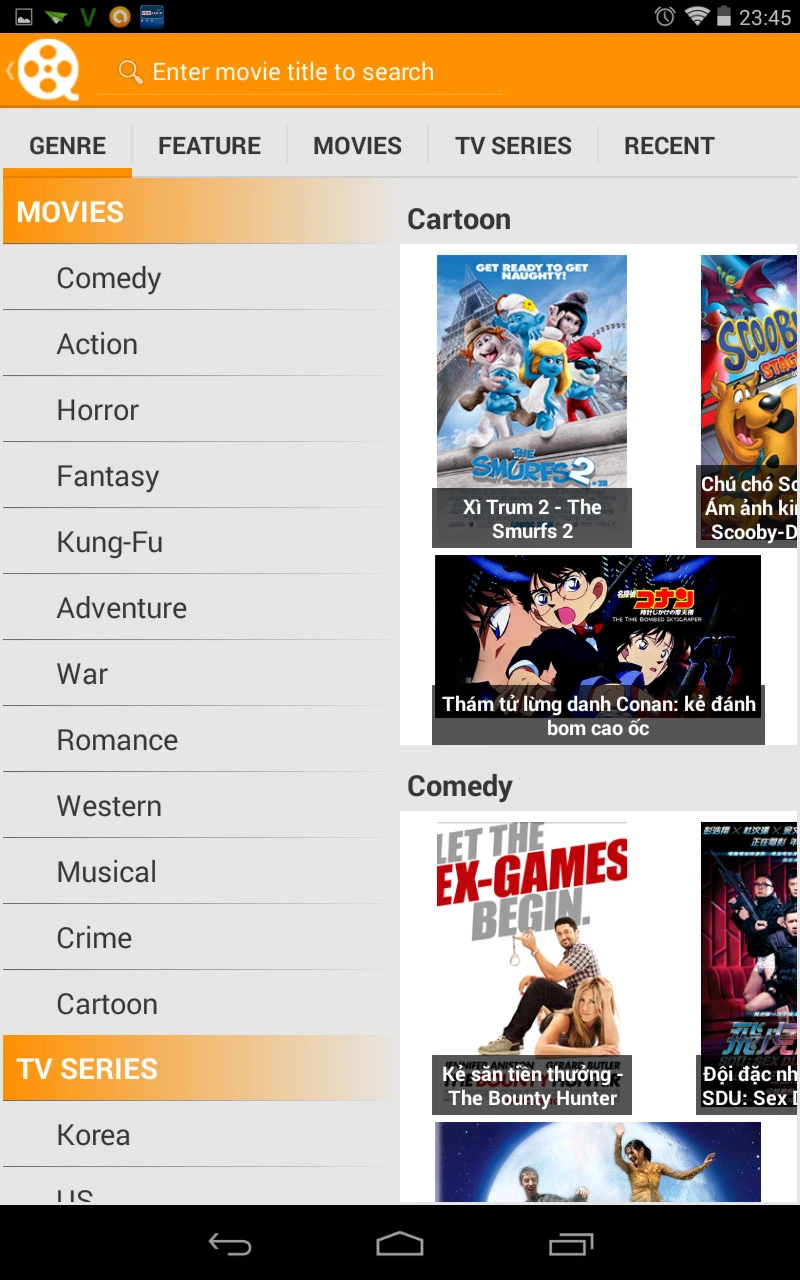Viewport: 800px width, 1280px height.
Task: Select the Comedy genre
Action: [109, 278]
